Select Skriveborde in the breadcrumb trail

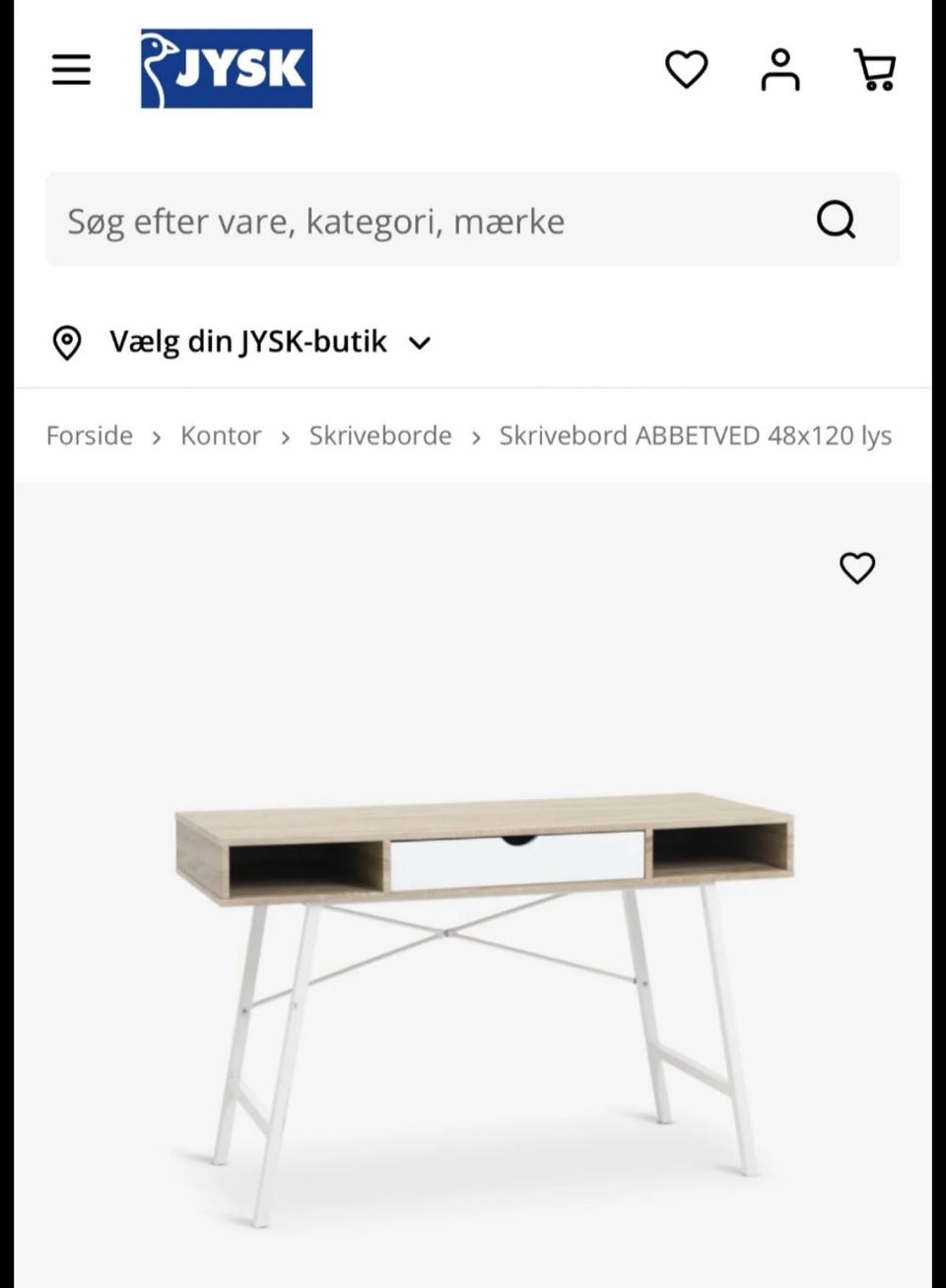coord(379,436)
